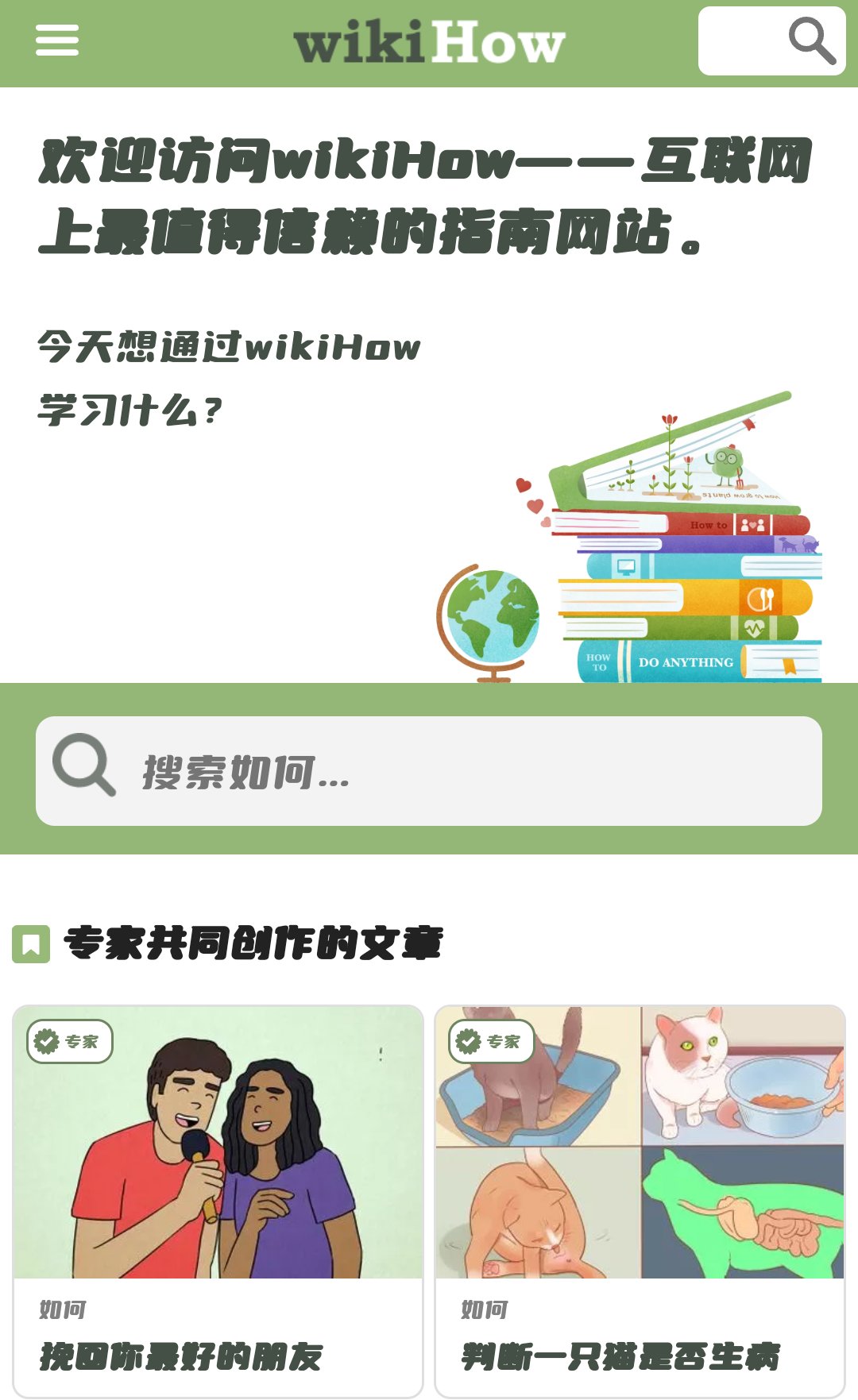Tap the wikiHow logo to go home

click(x=429, y=42)
